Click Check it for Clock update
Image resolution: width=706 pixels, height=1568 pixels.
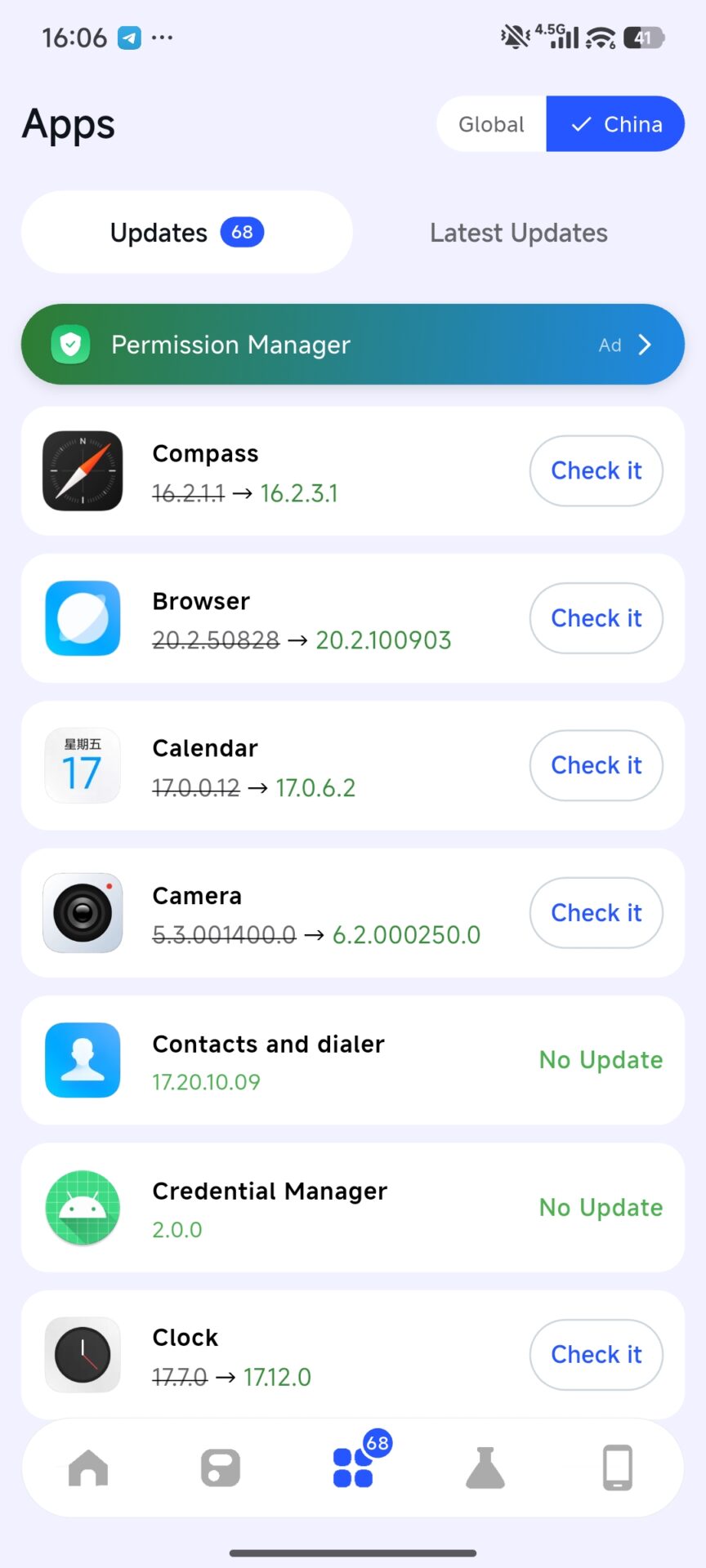click(596, 1354)
